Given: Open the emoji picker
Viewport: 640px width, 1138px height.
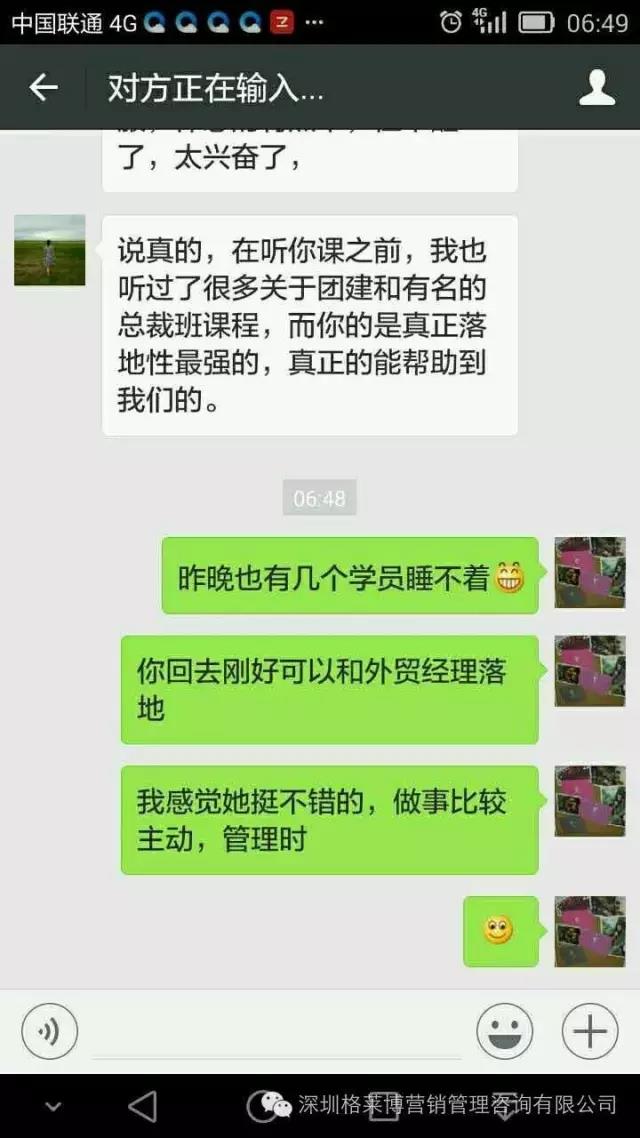Looking at the screenshot, I should click(504, 1031).
